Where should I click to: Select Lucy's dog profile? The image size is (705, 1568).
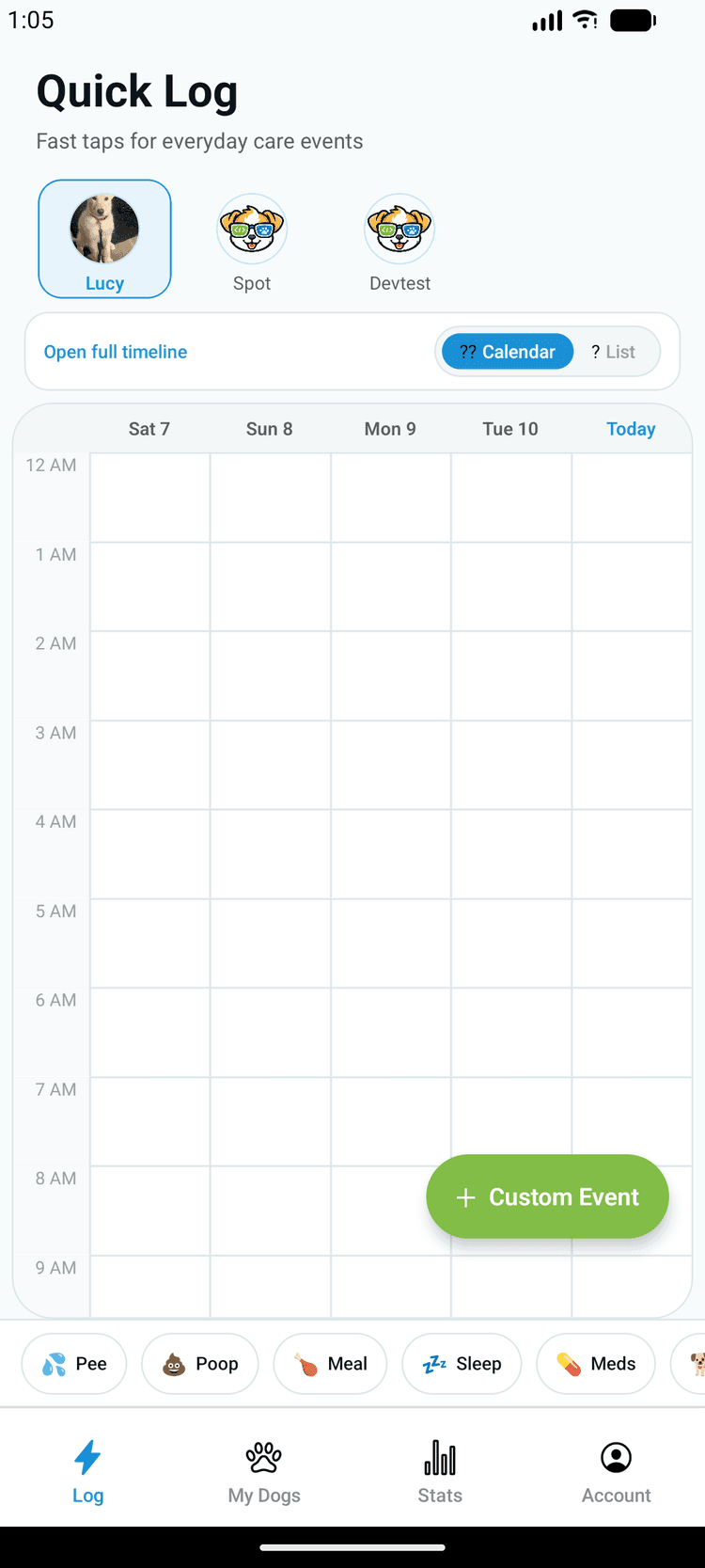click(x=104, y=239)
